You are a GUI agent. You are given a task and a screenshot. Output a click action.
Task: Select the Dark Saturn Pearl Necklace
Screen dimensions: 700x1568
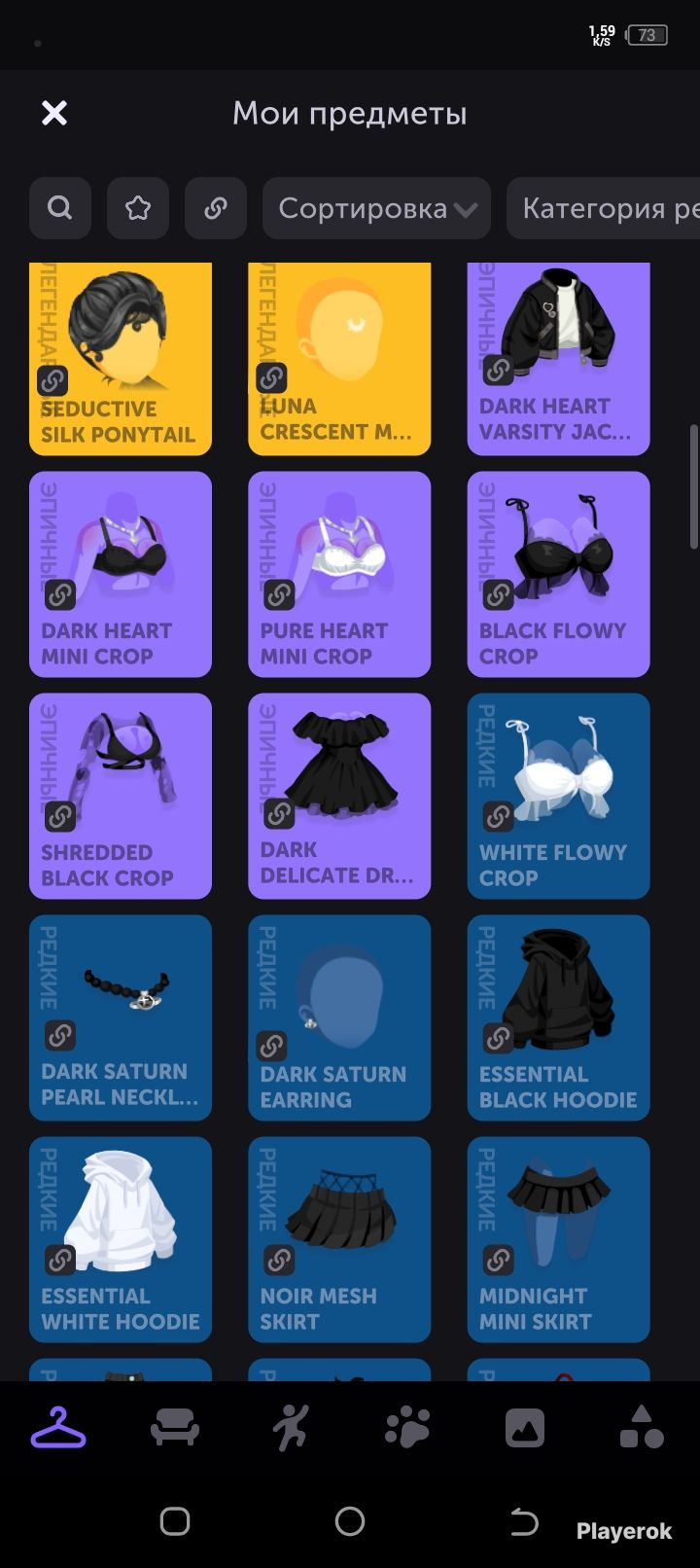[121, 1017]
